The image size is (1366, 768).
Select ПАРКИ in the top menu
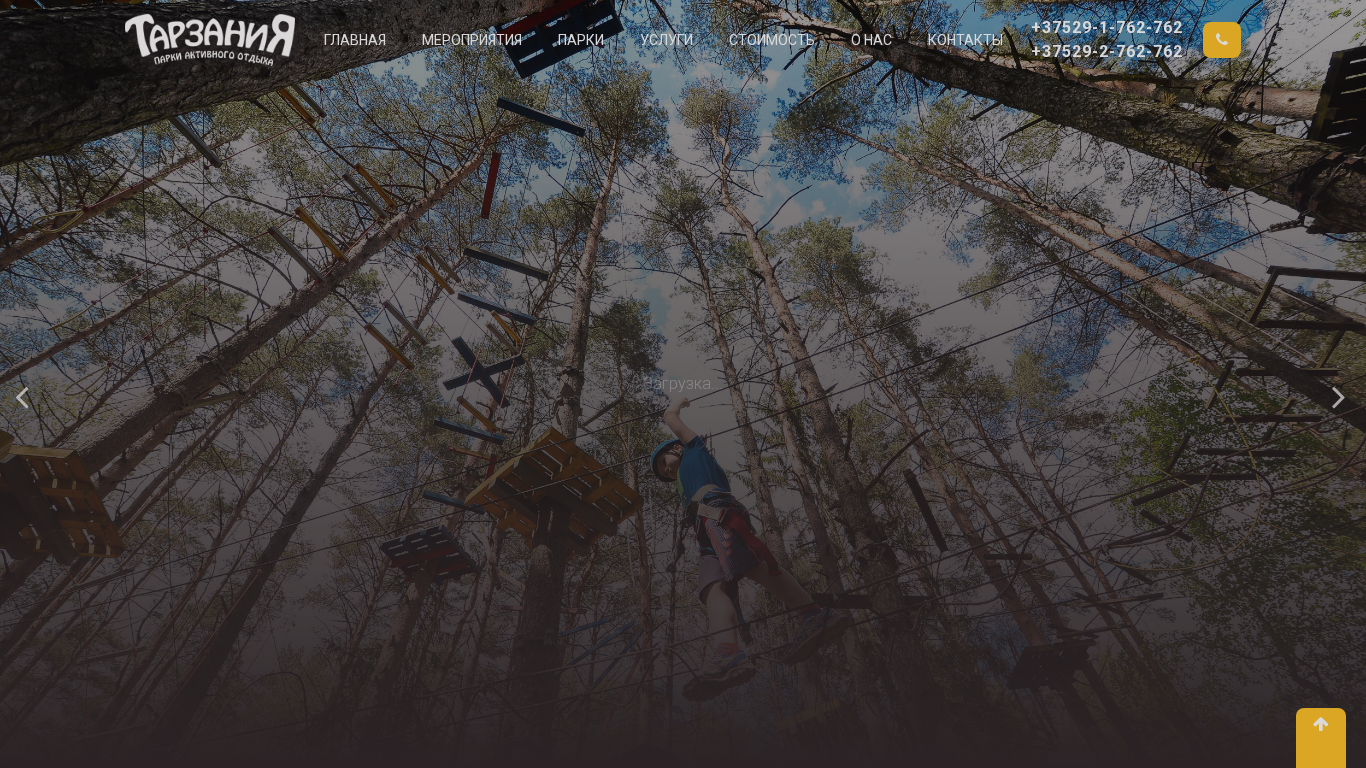581,40
